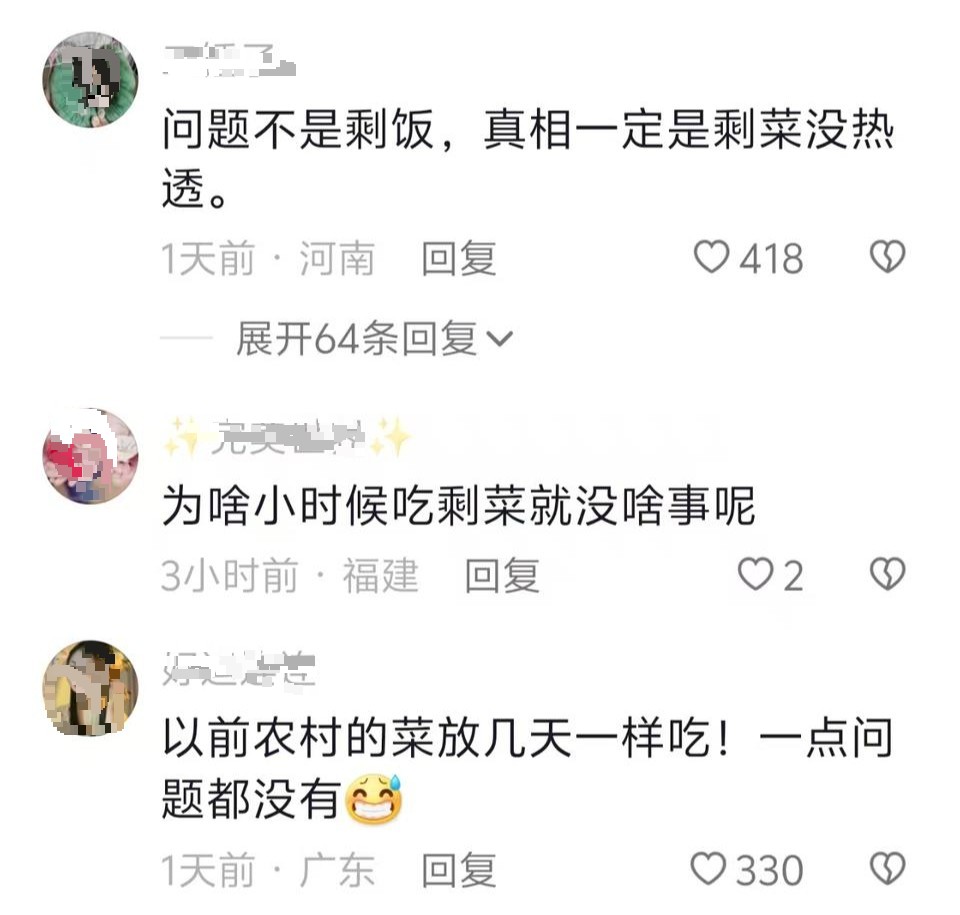Reply to the Guangdong comment about 农村的菜
Viewport: 960px width, 915px height.
pyautogui.click(x=458, y=871)
